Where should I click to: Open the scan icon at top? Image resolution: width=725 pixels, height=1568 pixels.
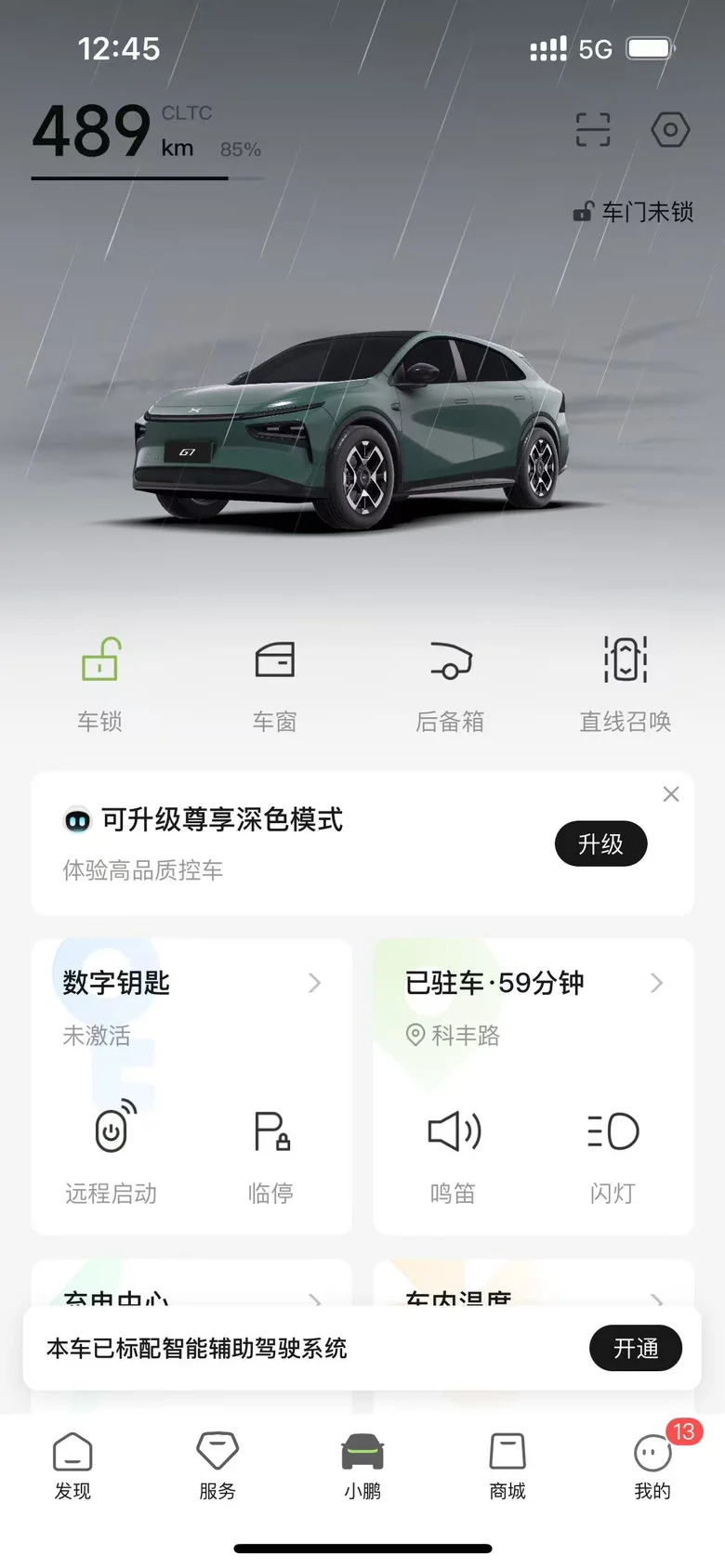pos(593,129)
